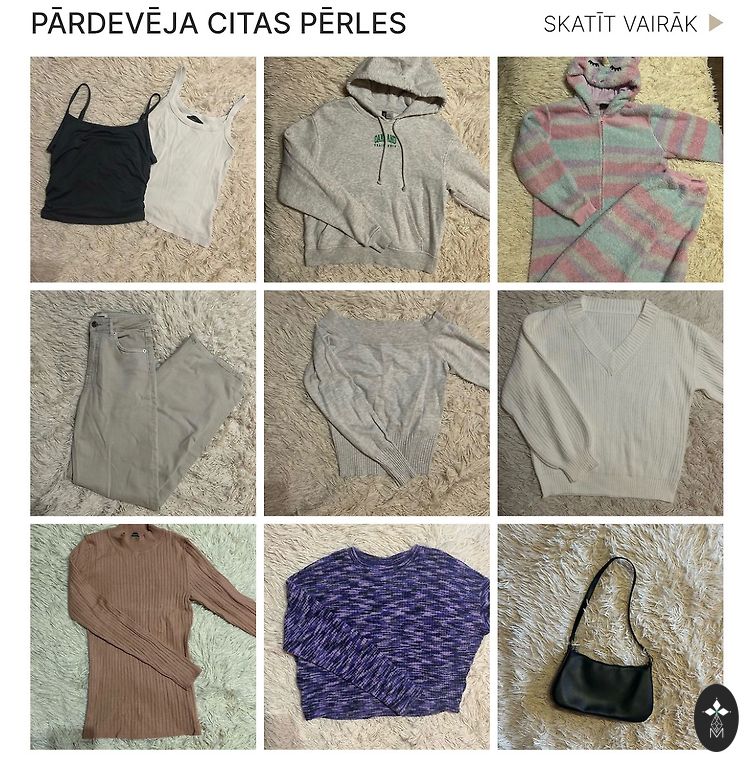
Task: Select the white V-neck knit sweater
Action: (610, 403)
